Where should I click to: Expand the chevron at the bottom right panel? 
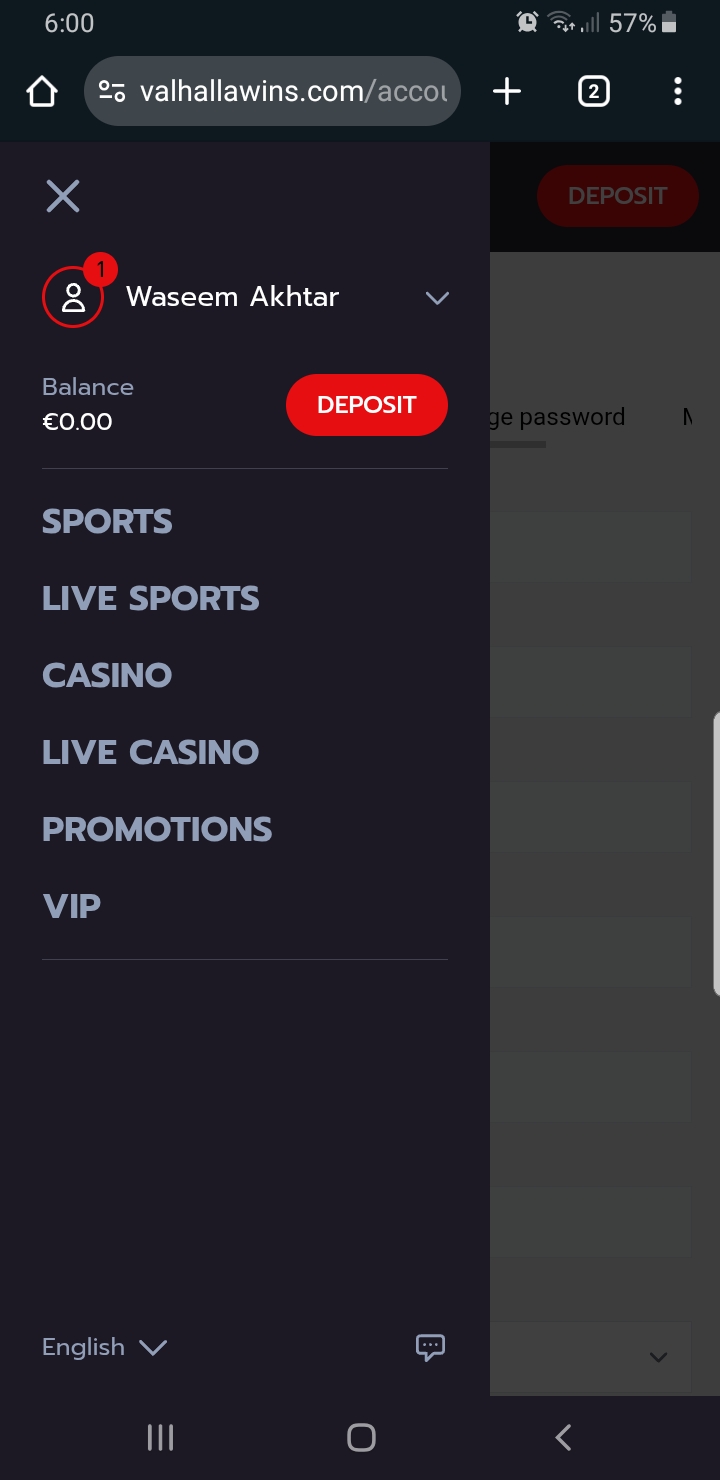pyautogui.click(x=657, y=1358)
